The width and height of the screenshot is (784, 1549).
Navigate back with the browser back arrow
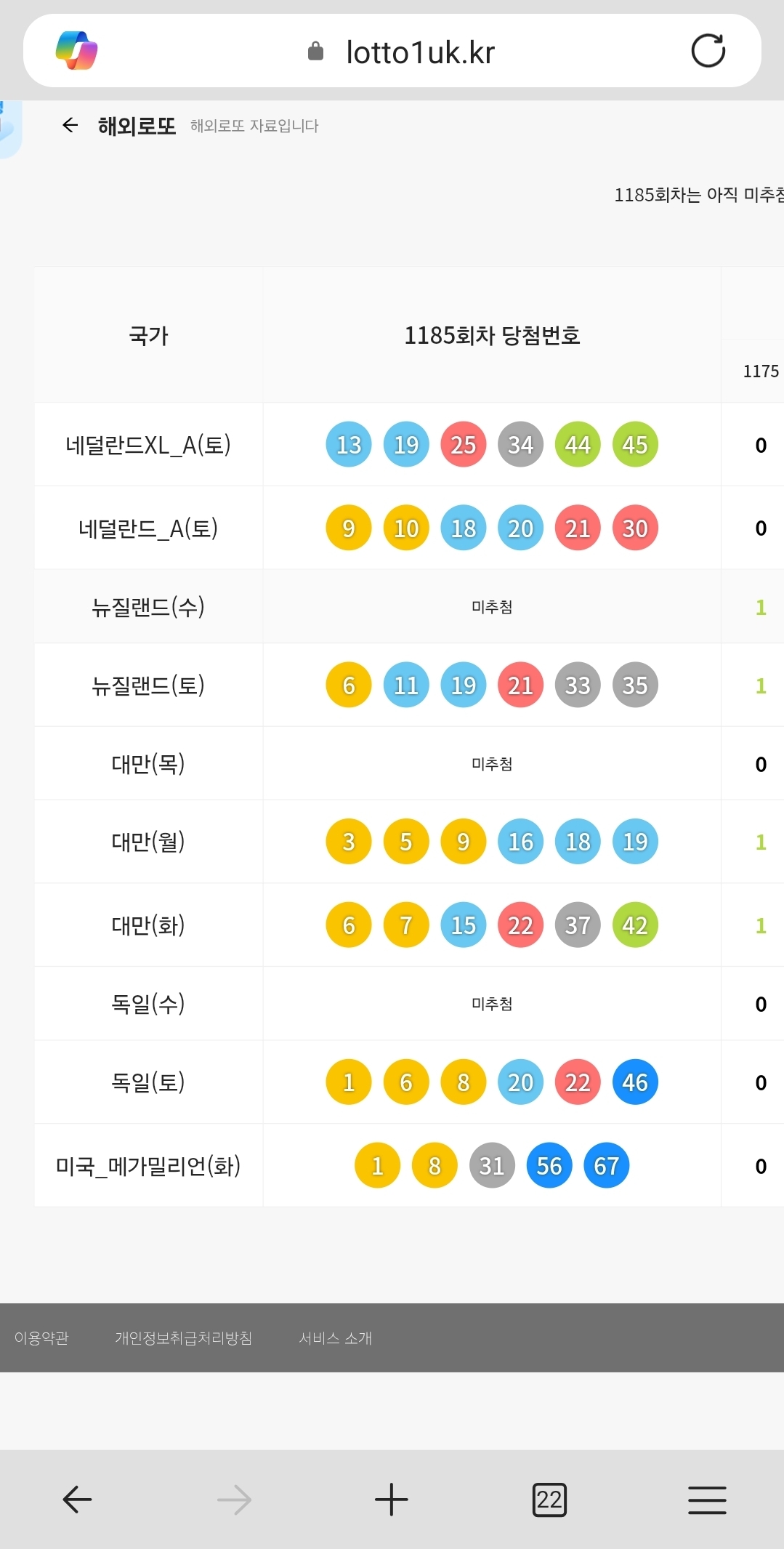click(x=77, y=1499)
